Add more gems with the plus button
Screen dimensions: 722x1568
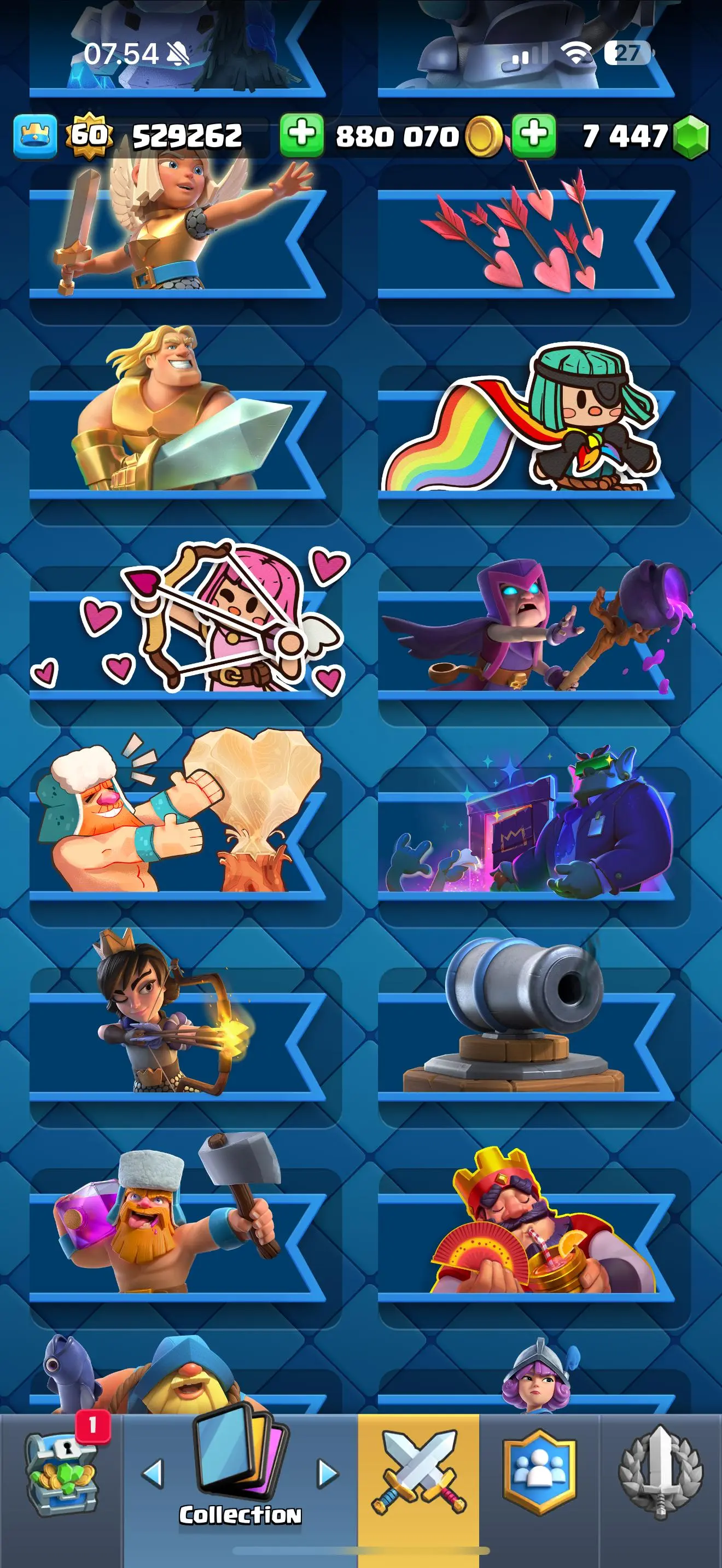coord(534,134)
